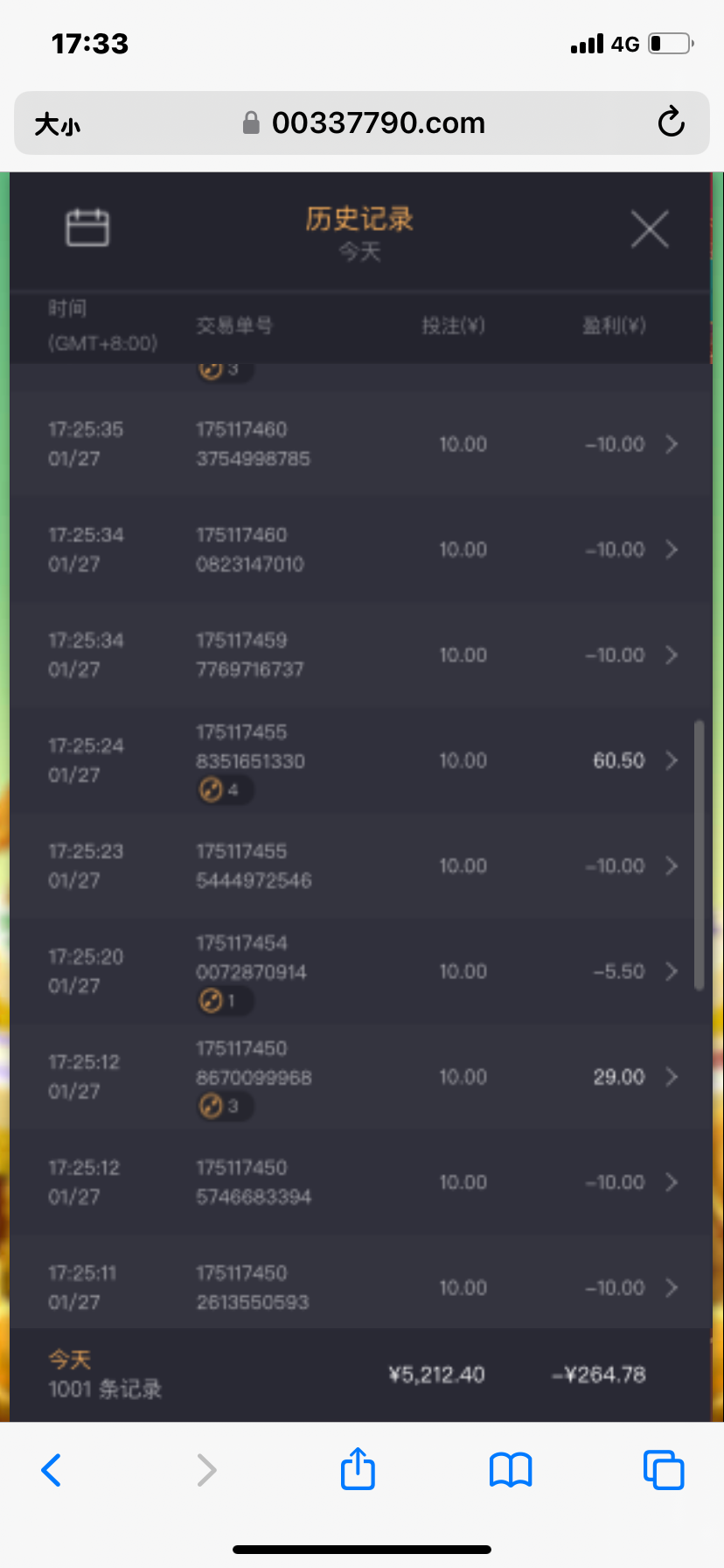Close the history records panel
This screenshot has width=724, height=1568.
tap(650, 229)
